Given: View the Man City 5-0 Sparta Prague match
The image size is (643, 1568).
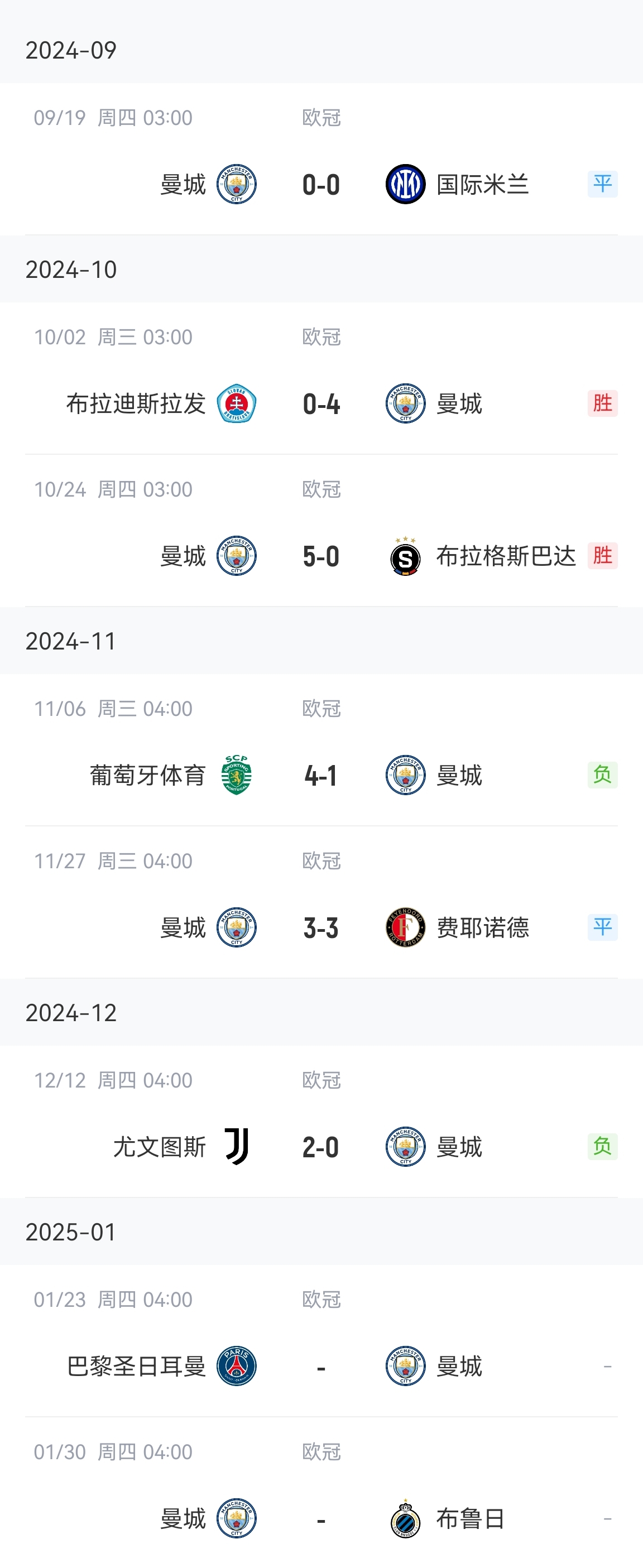Looking at the screenshot, I should click(x=321, y=556).
